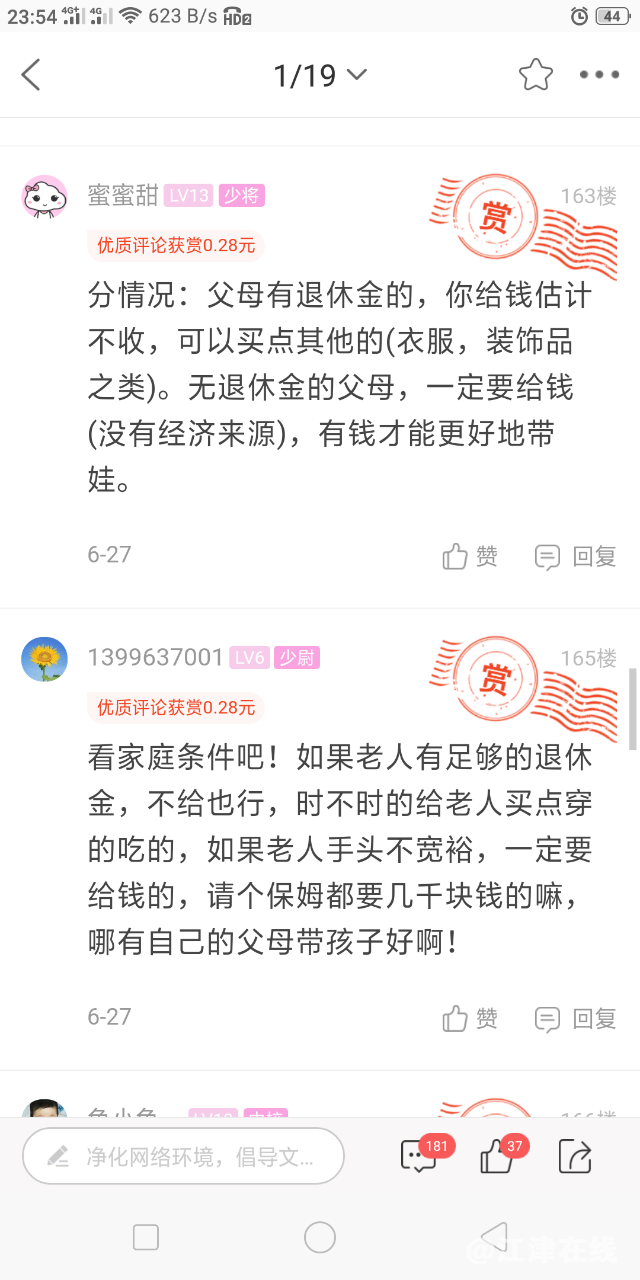The height and width of the screenshot is (1280, 640).
Task: Favorite this thread with the star icon
Action: click(535, 75)
